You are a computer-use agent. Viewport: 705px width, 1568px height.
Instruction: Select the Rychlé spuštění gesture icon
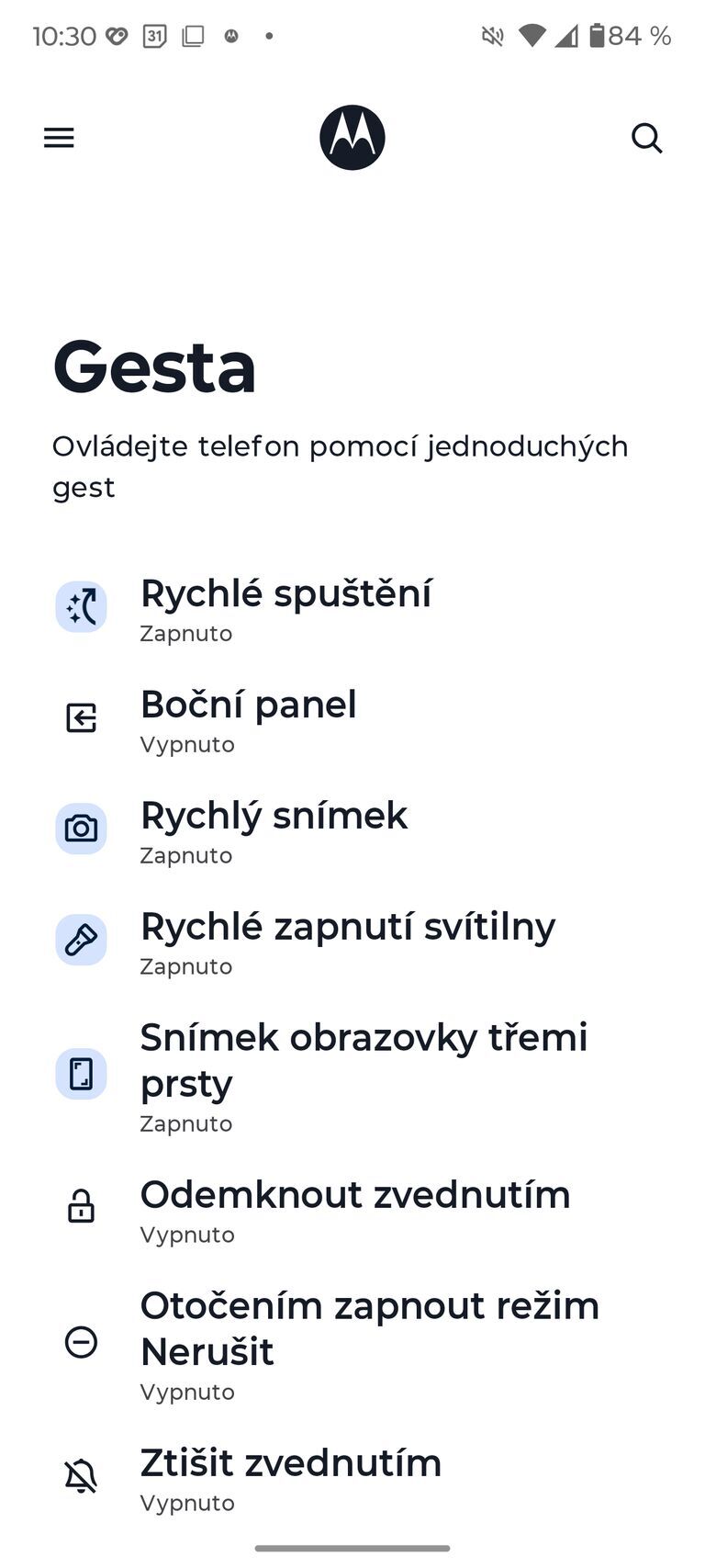(81, 607)
